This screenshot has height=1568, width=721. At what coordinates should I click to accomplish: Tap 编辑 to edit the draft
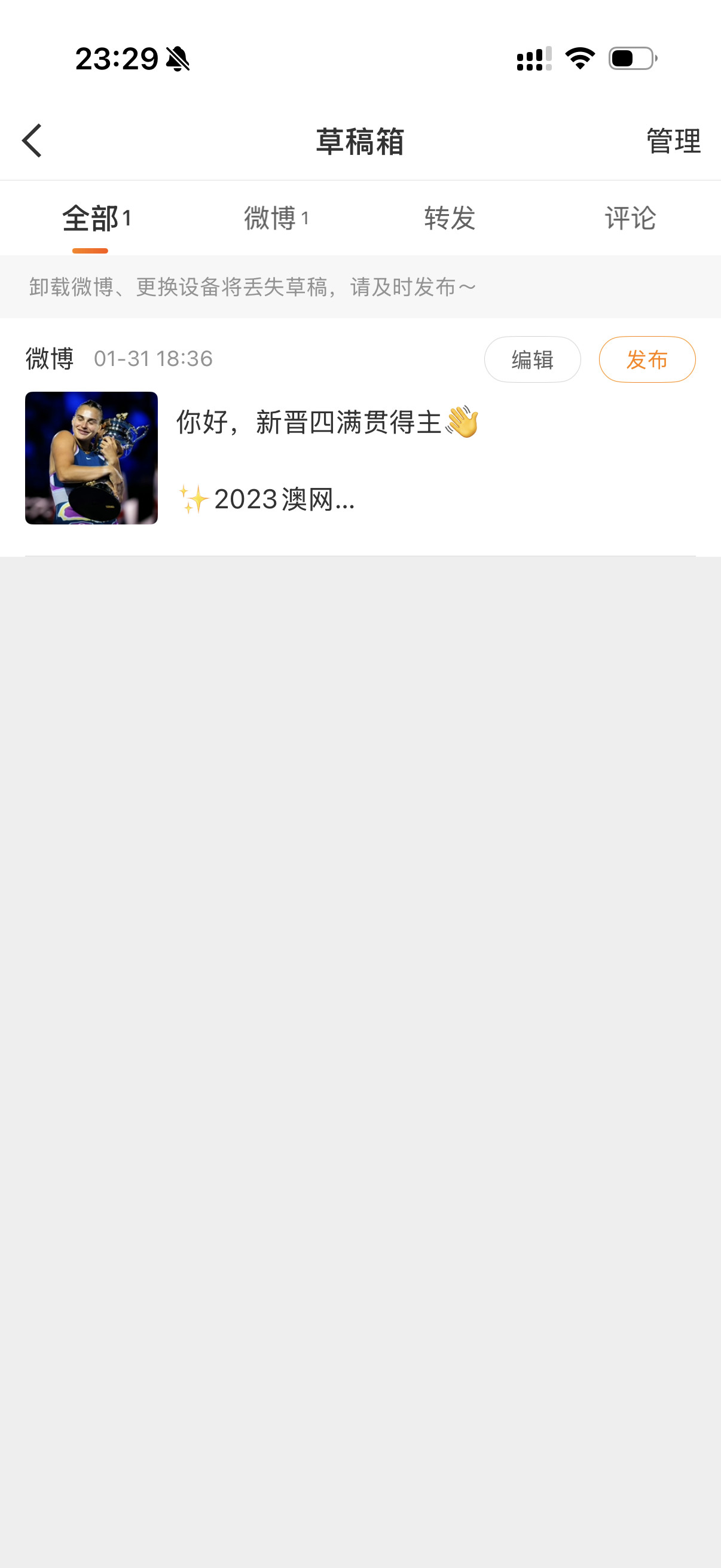pos(531,360)
